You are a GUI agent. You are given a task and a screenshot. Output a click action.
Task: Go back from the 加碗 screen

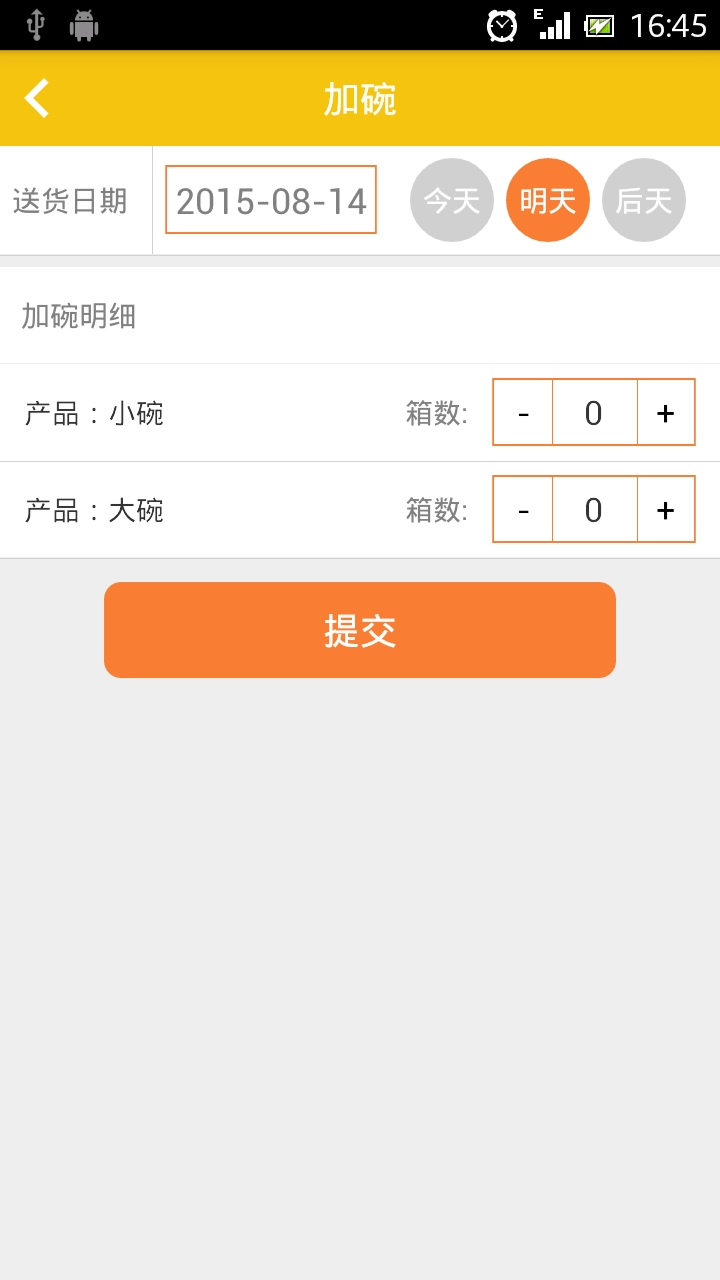click(37, 99)
